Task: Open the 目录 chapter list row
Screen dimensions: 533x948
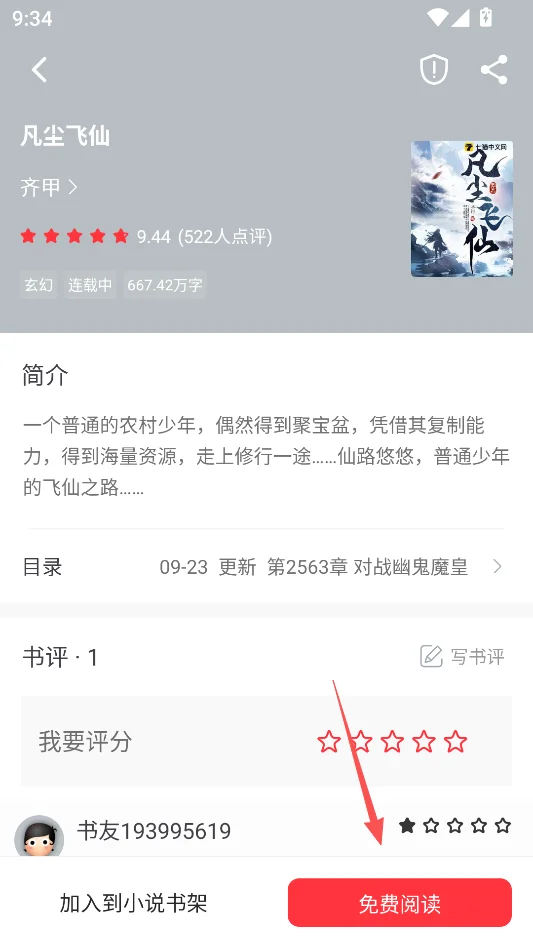Action: [266, 567]
